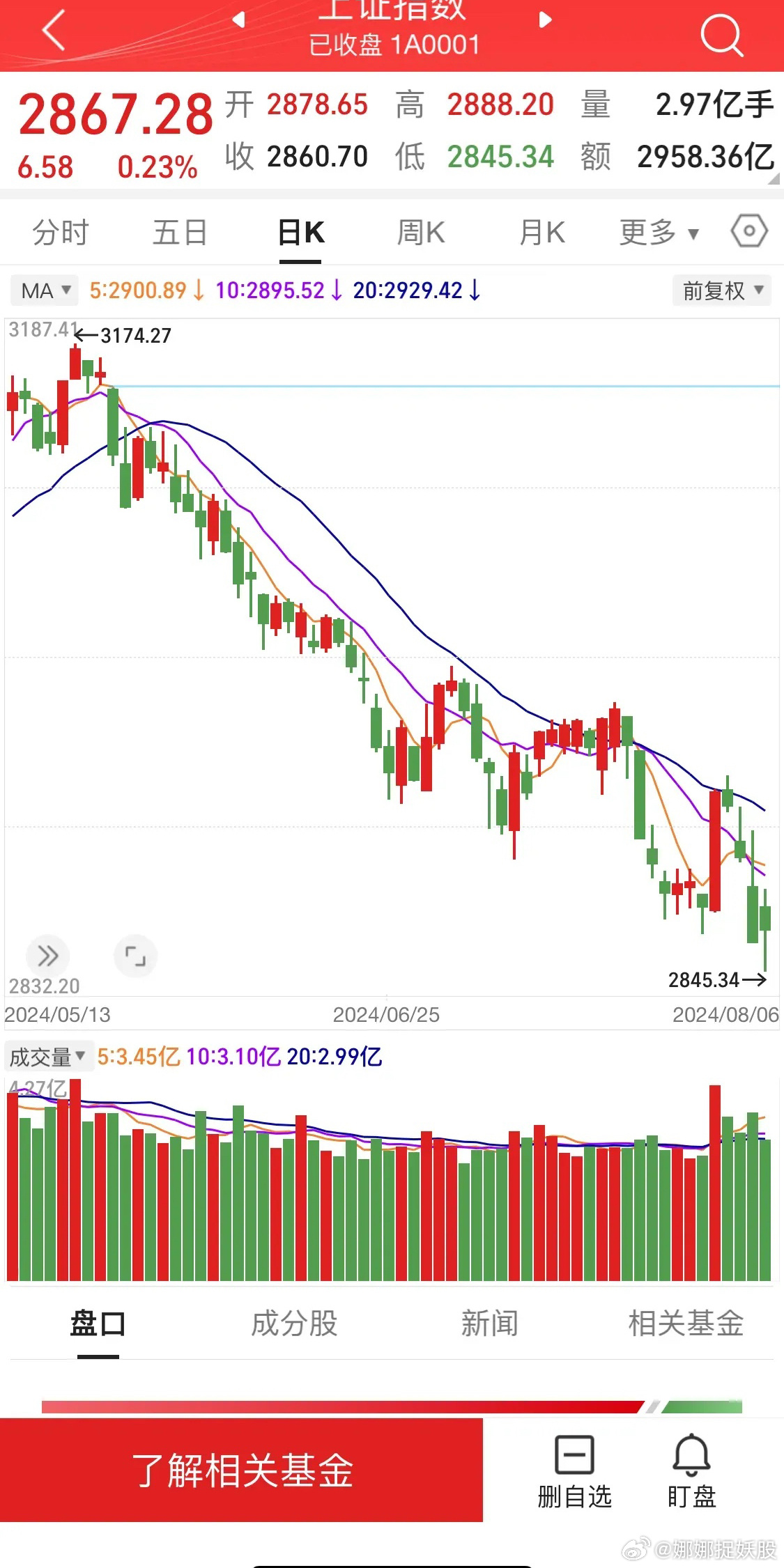Image resolution: width=784 pixels, height=1568 pixels.
Task: Select the 日K chart tab
Action: [x=301, y=233]
